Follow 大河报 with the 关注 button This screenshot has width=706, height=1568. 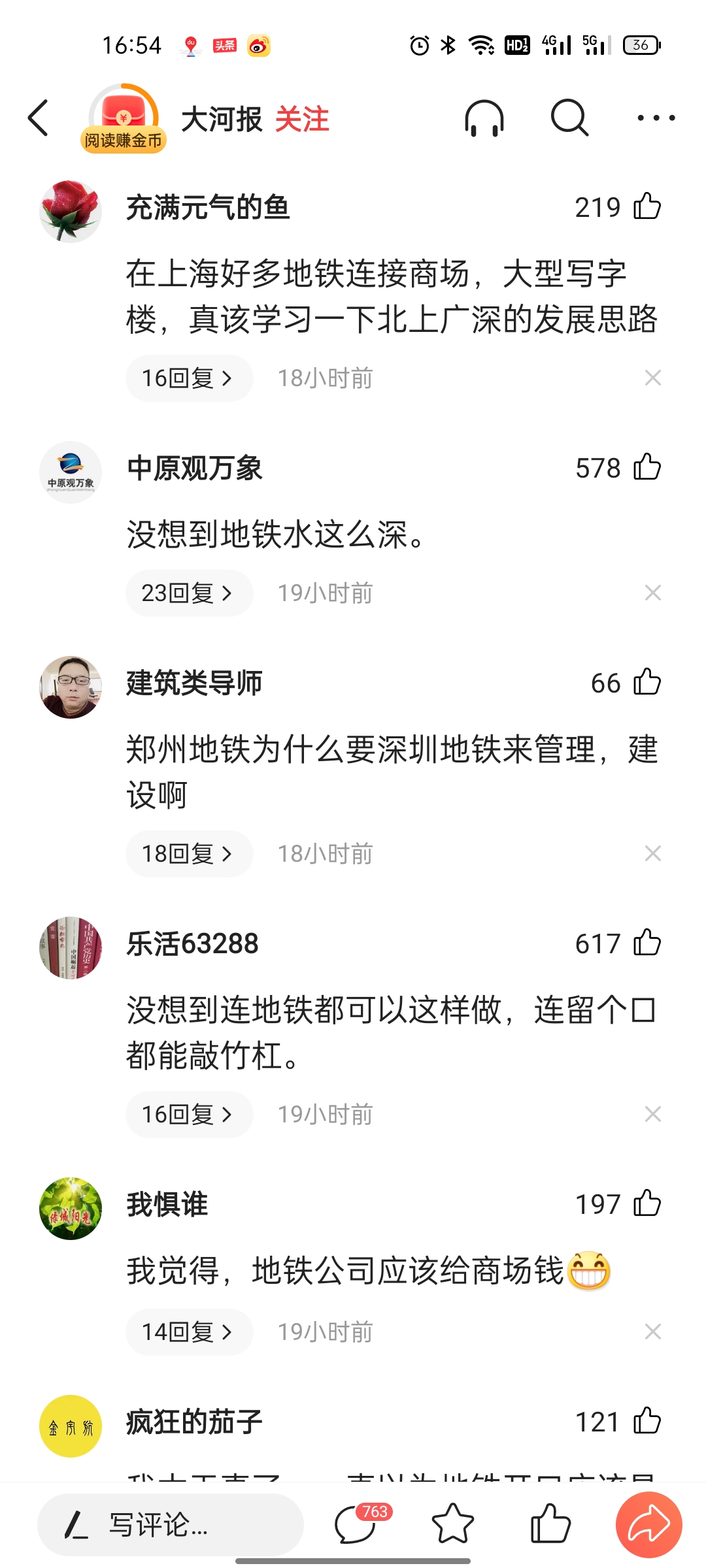[302, 120]
